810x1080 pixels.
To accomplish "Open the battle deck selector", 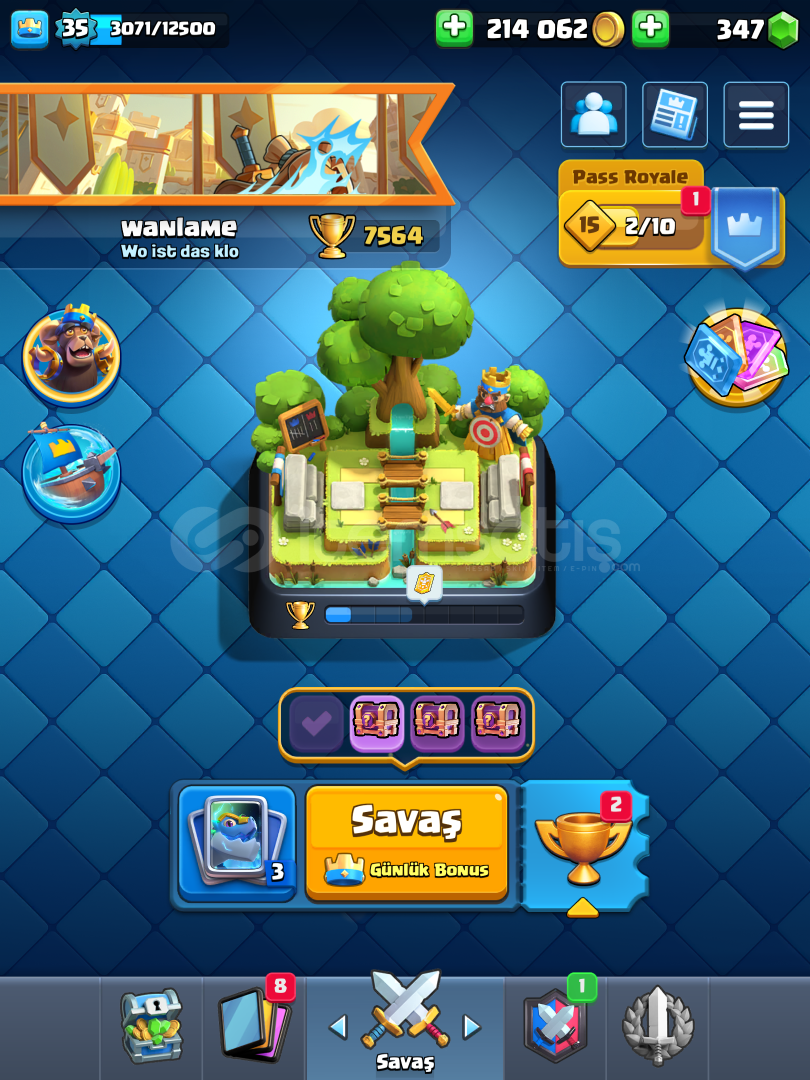I will coord(237,842).
